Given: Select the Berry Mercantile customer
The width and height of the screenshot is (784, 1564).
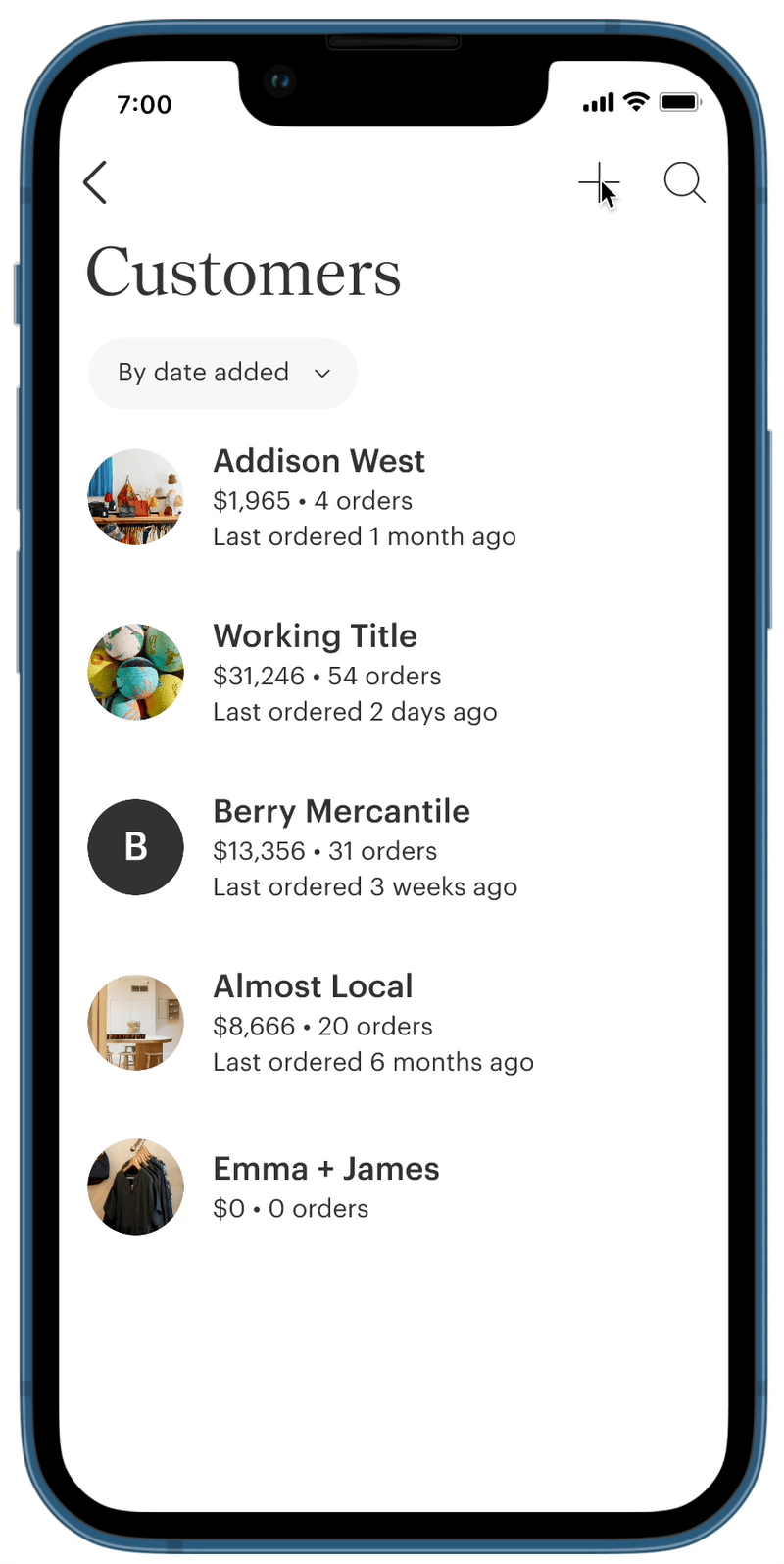Looking at the screenshot, I should pos(341,848).
